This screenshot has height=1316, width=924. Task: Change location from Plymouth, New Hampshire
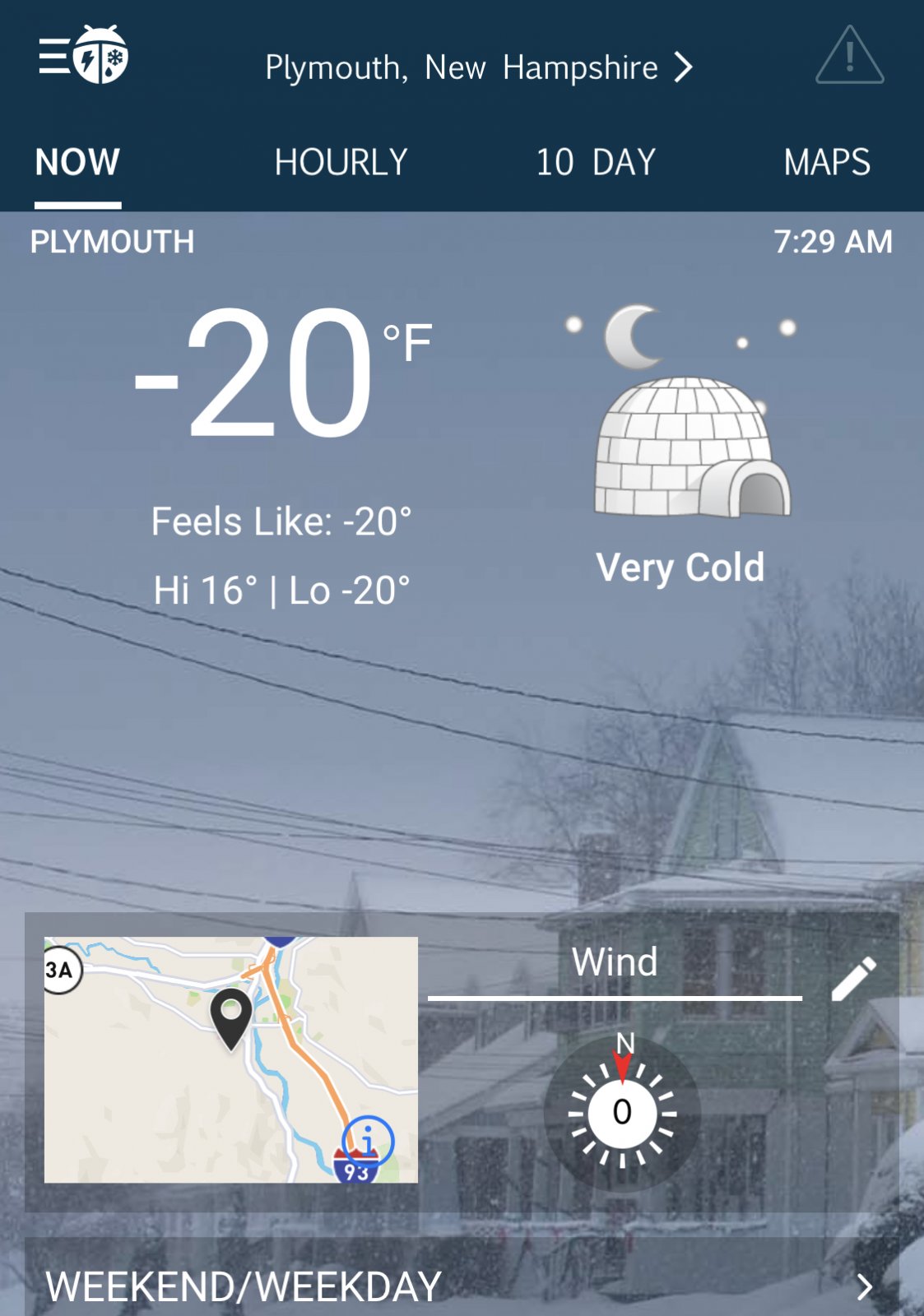pos(478,67)
